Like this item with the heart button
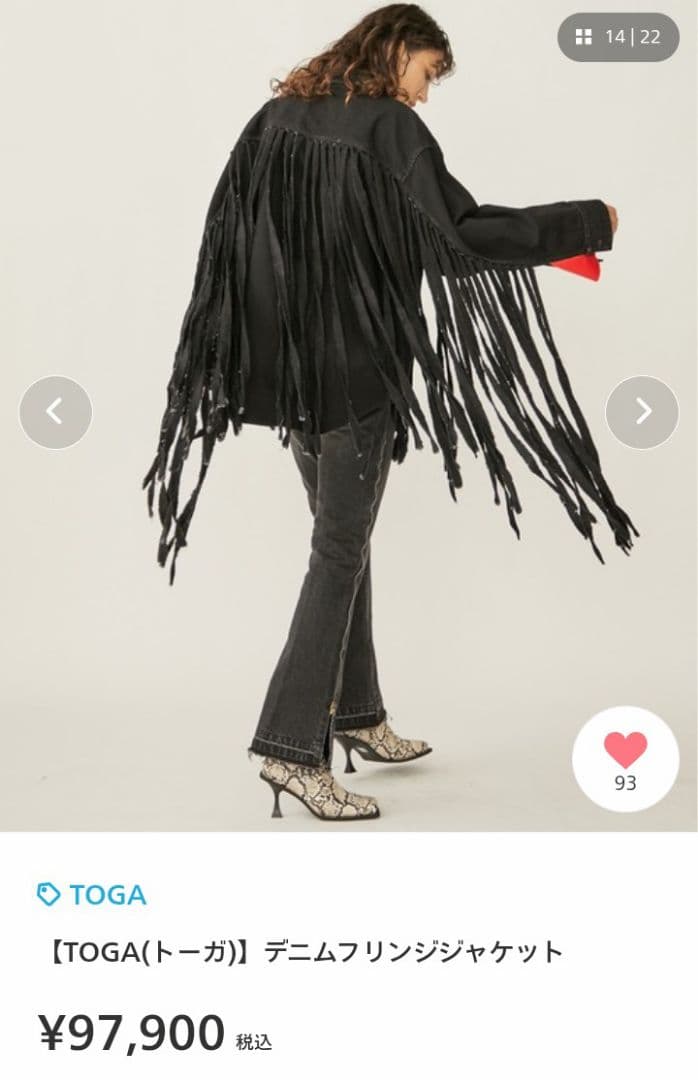698x1080 pixels. tap(625, 759)
